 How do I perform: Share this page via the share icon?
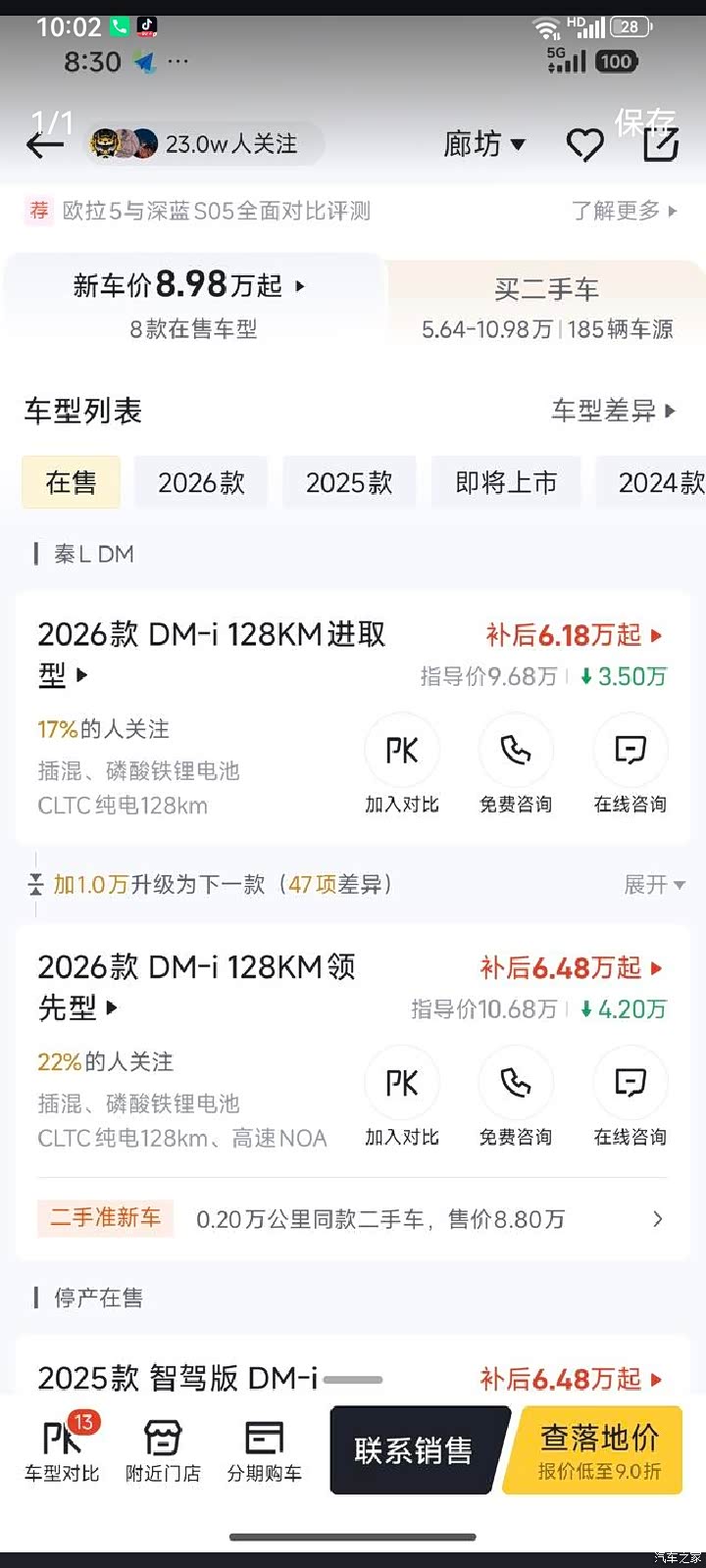(x=661, y=146)
